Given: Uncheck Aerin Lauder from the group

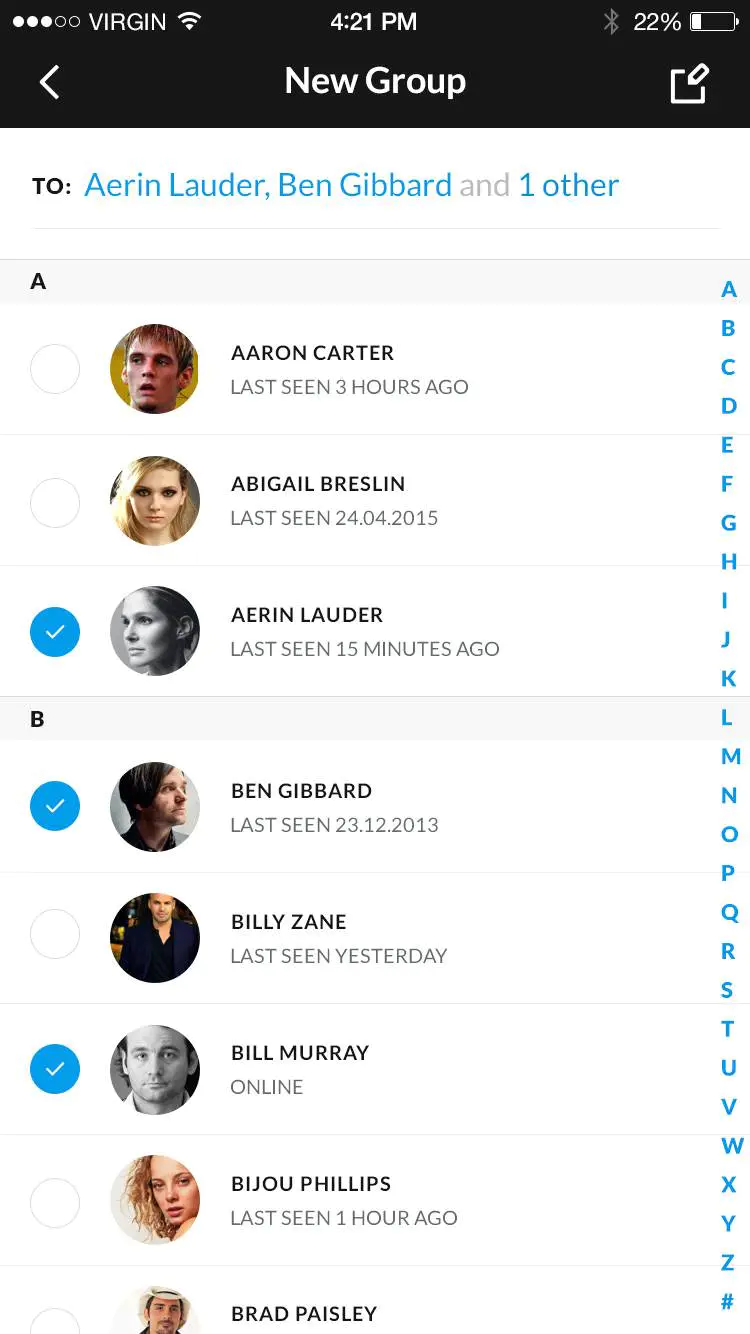Looking at the screenshot, I should [55, 632].
